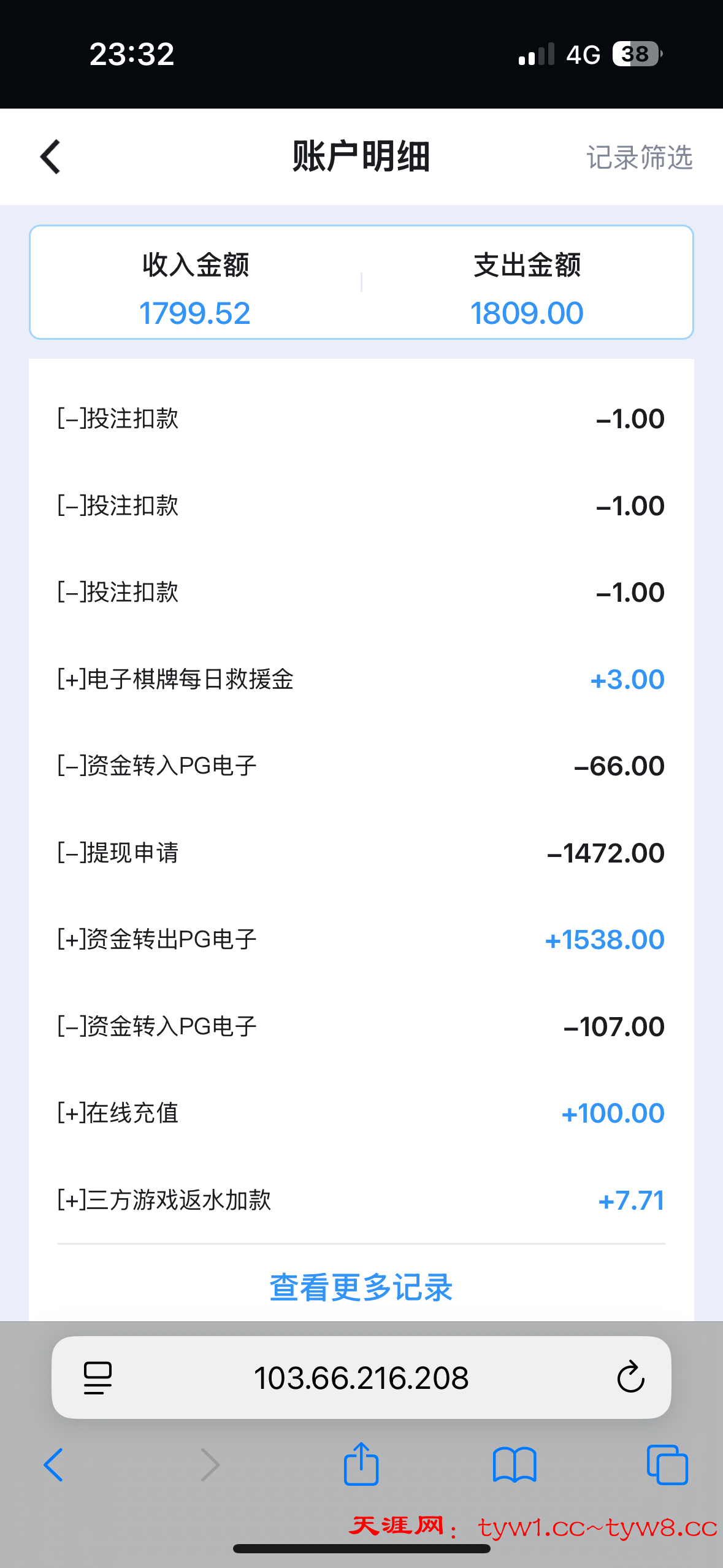Select the 投注扣款 -1.00 first record
Image resolution: width=723 pixels, height=1568 pixels.
pos(361,418)
